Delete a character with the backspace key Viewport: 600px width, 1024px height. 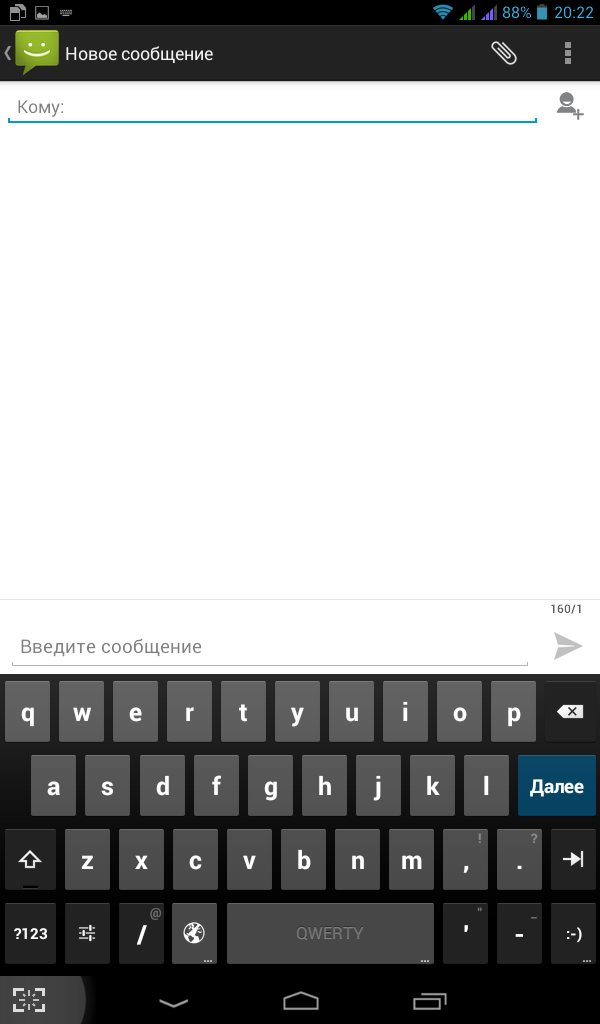click(x=570, y=712)
